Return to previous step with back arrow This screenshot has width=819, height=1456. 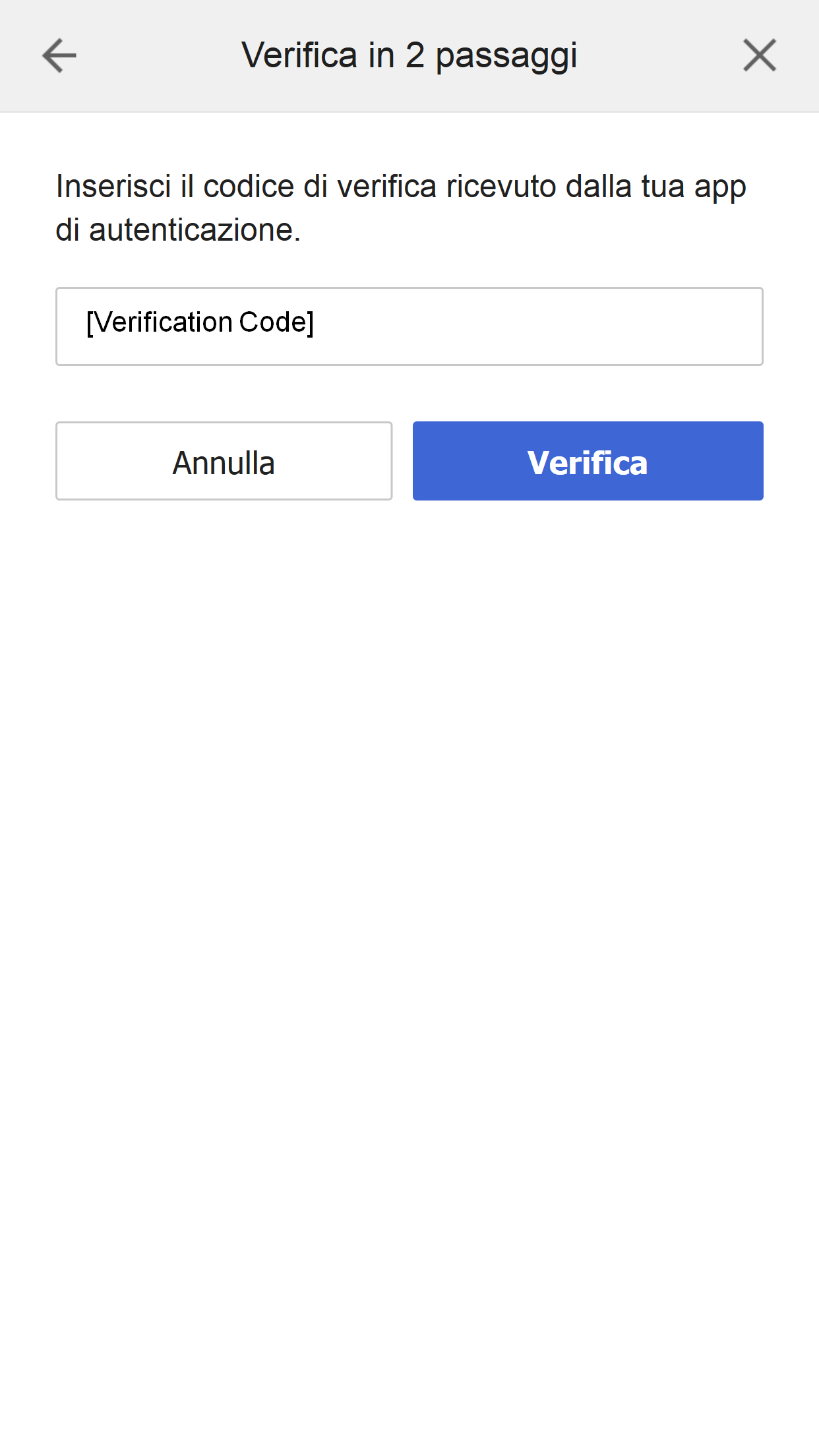(x=59, y=55)
